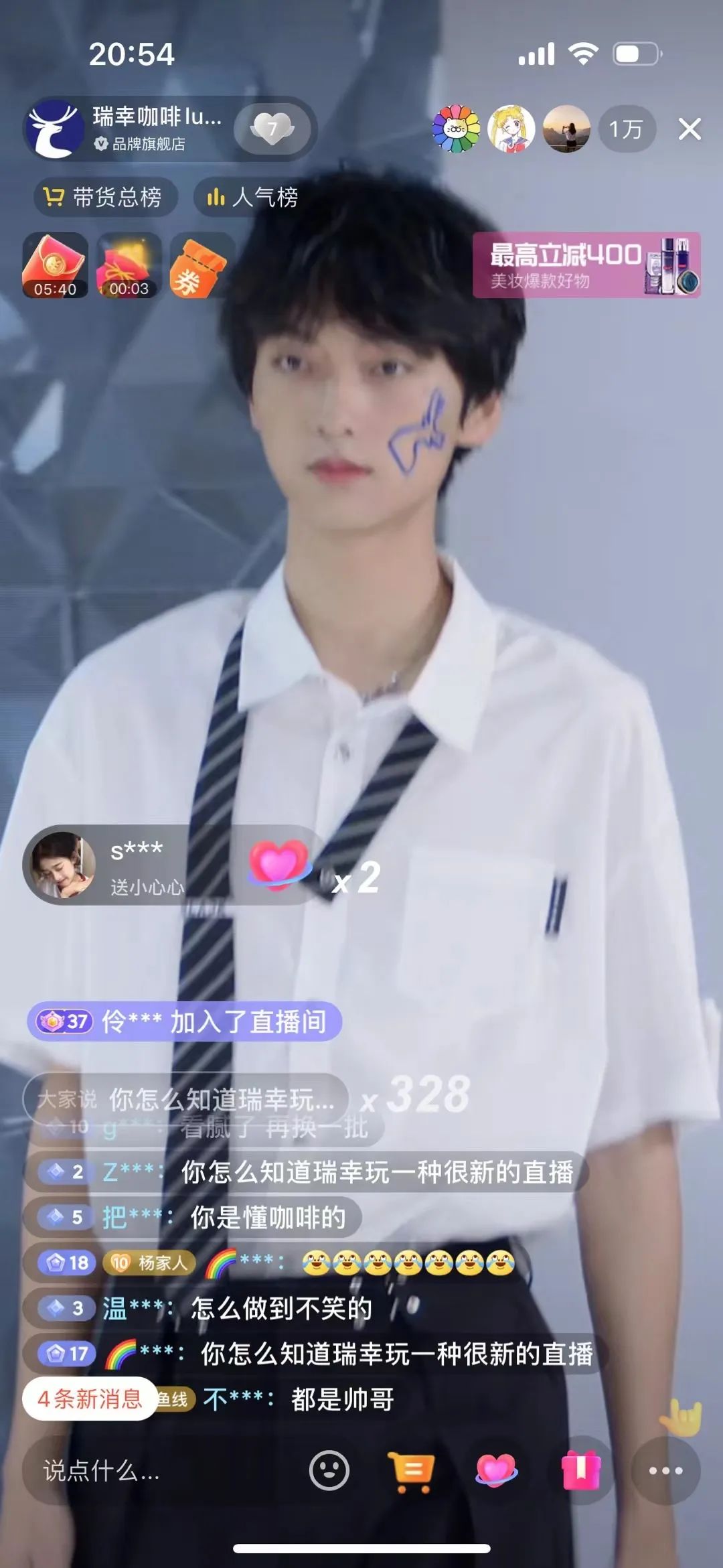
Task: Tap 大家说 trending comment bubble
Action: coord(186,1099)
